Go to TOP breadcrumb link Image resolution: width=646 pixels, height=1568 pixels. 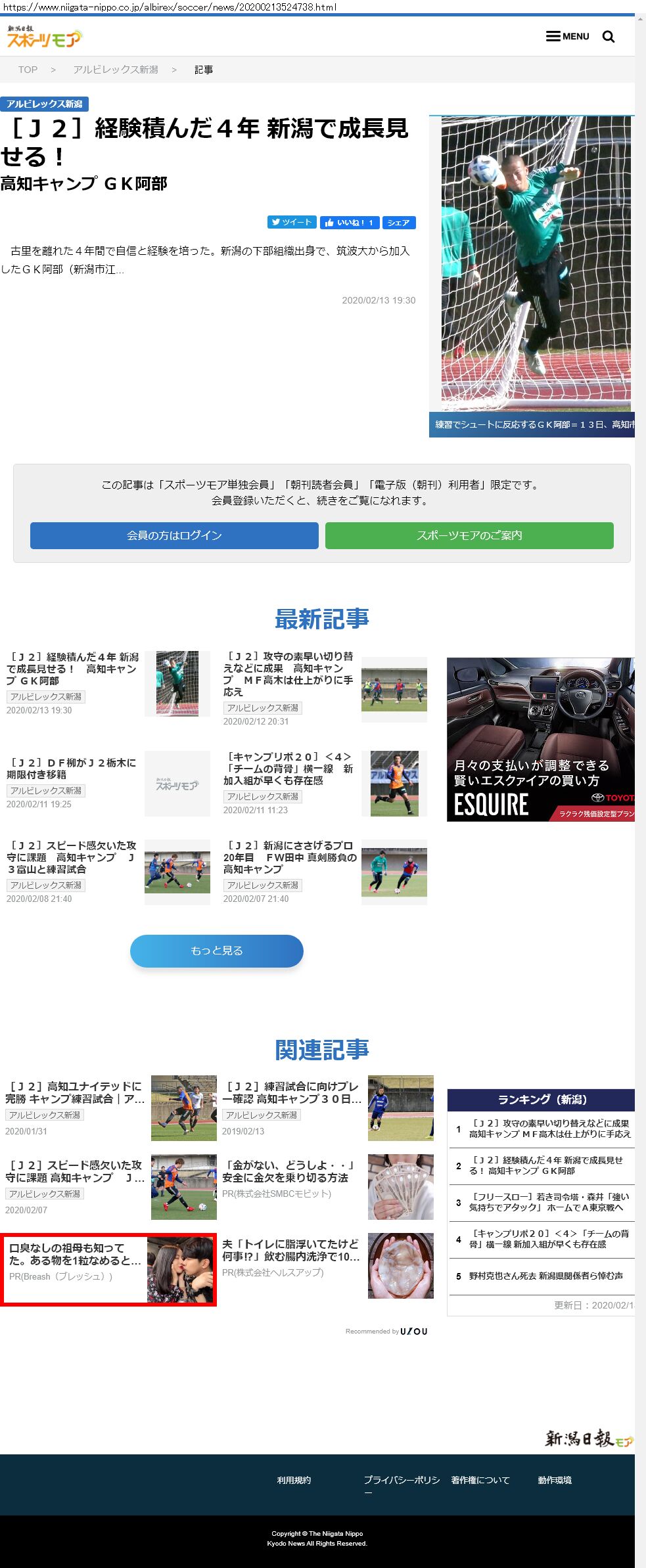click(x=28, y=70)
